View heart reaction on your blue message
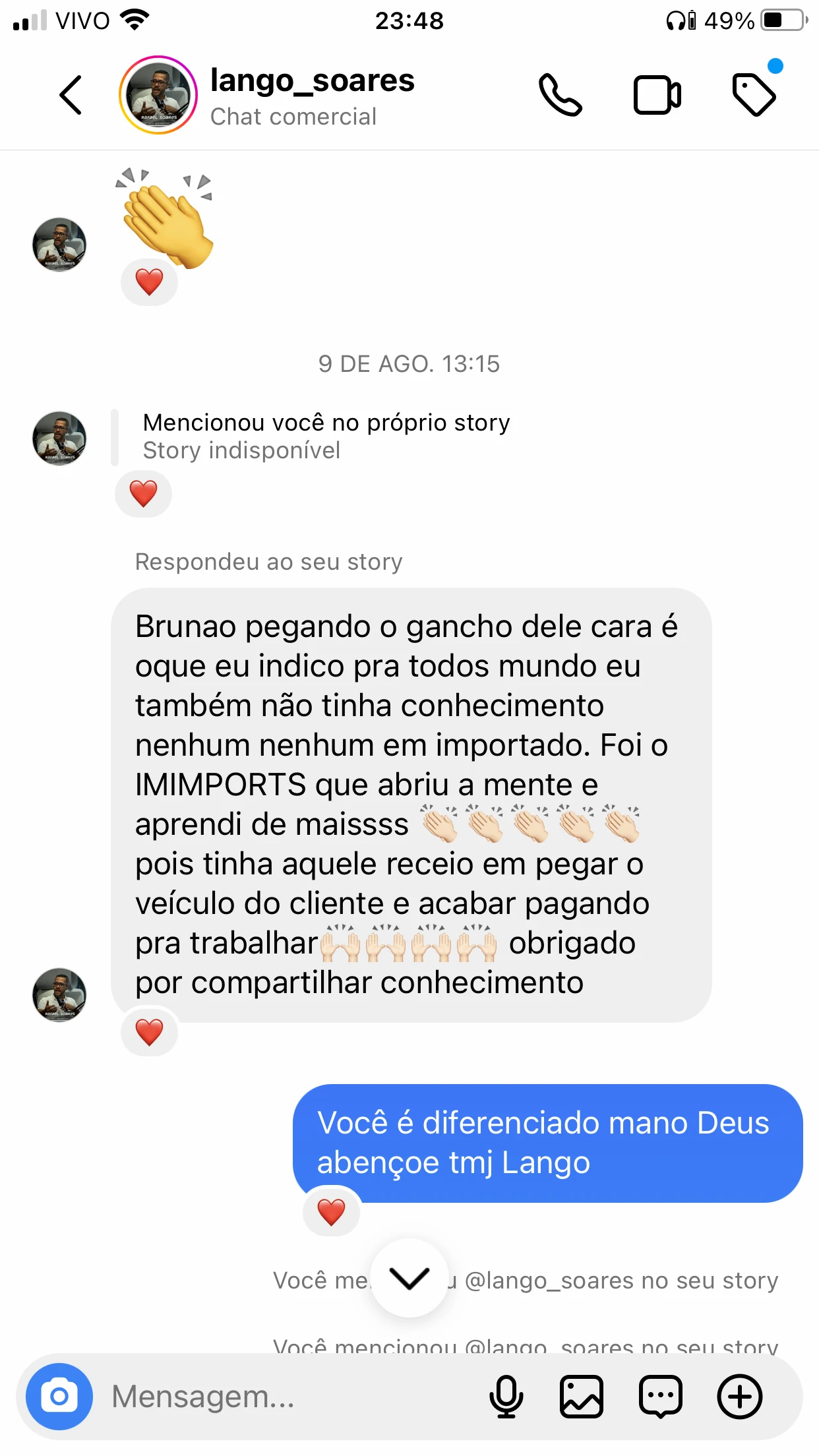 pyautogui.click(x=331, y=1212)
